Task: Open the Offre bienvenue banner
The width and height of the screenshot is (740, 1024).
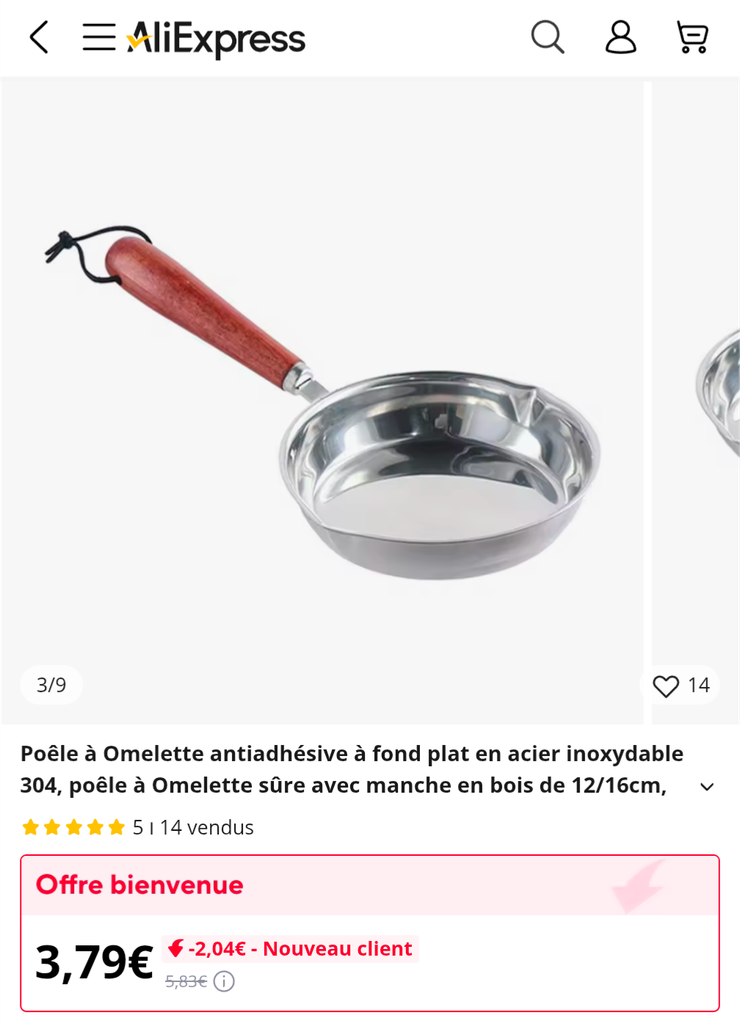Action: [370, 886]
